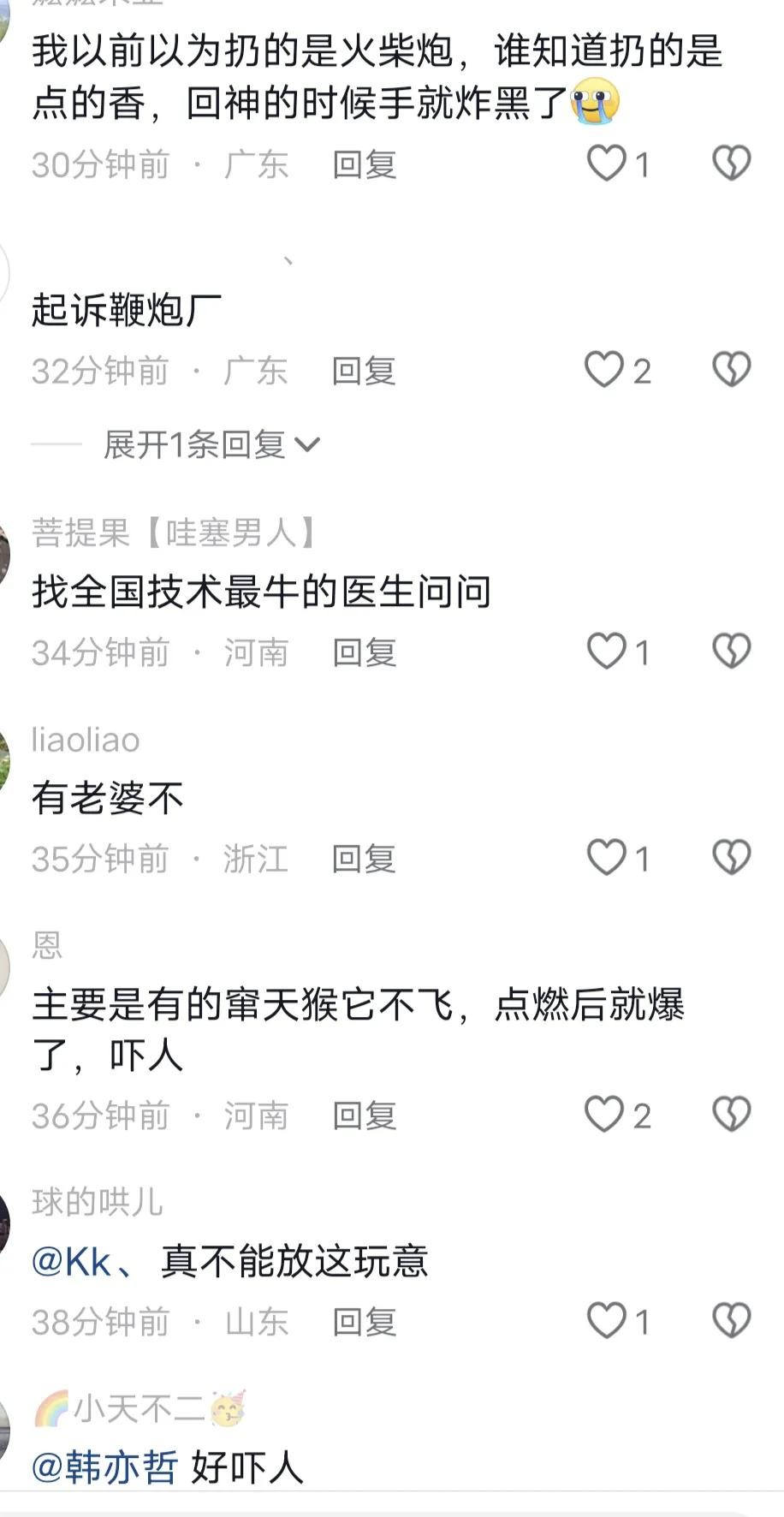Like 球的哄儿's comment
Image resolution: width=784 pixels, height=1517 pixels.
(607, 1321)
